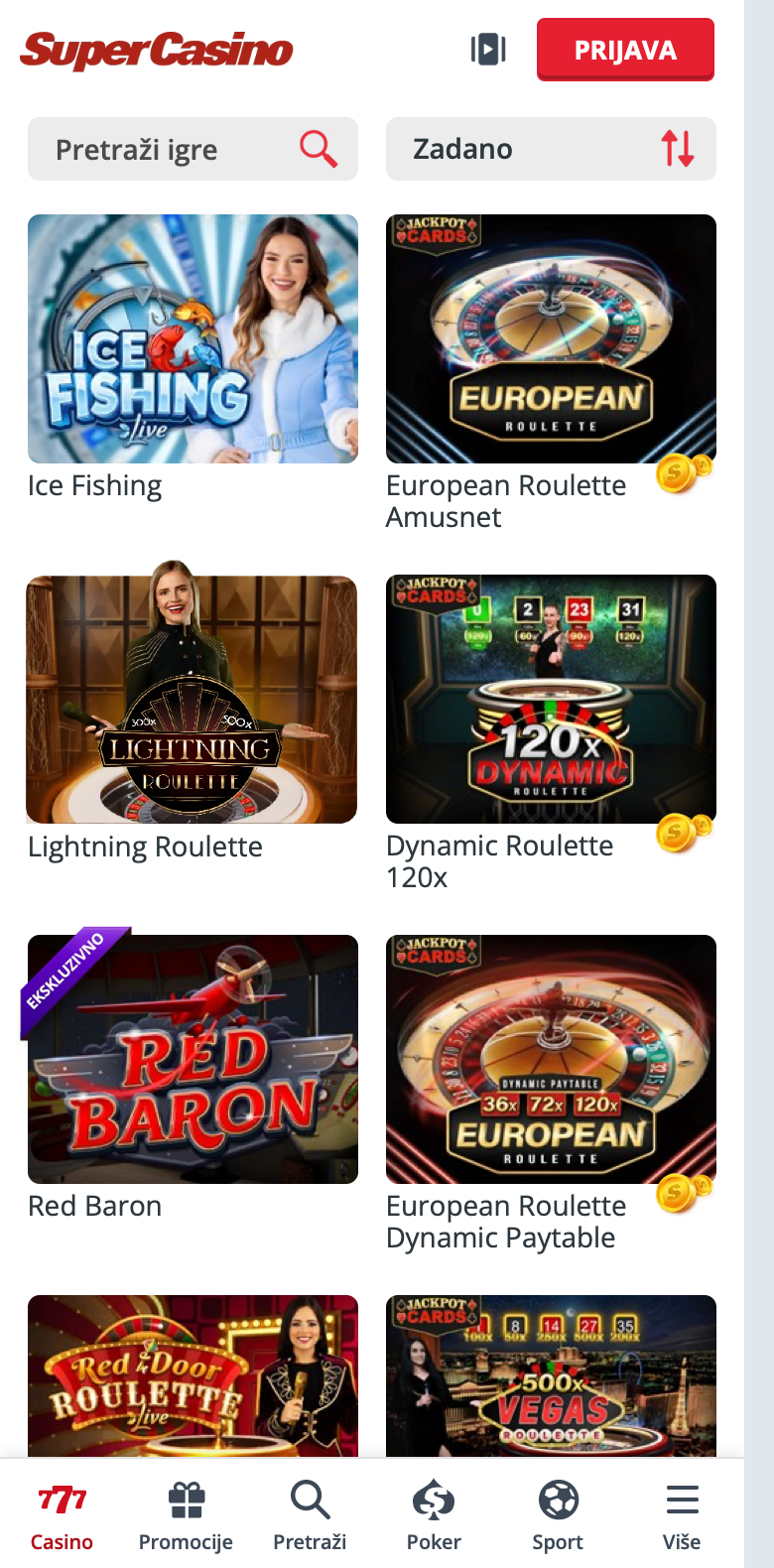Launch European Roulette Amusnet
This screenshot has width=774, height=1568.
tap(551, 339)
